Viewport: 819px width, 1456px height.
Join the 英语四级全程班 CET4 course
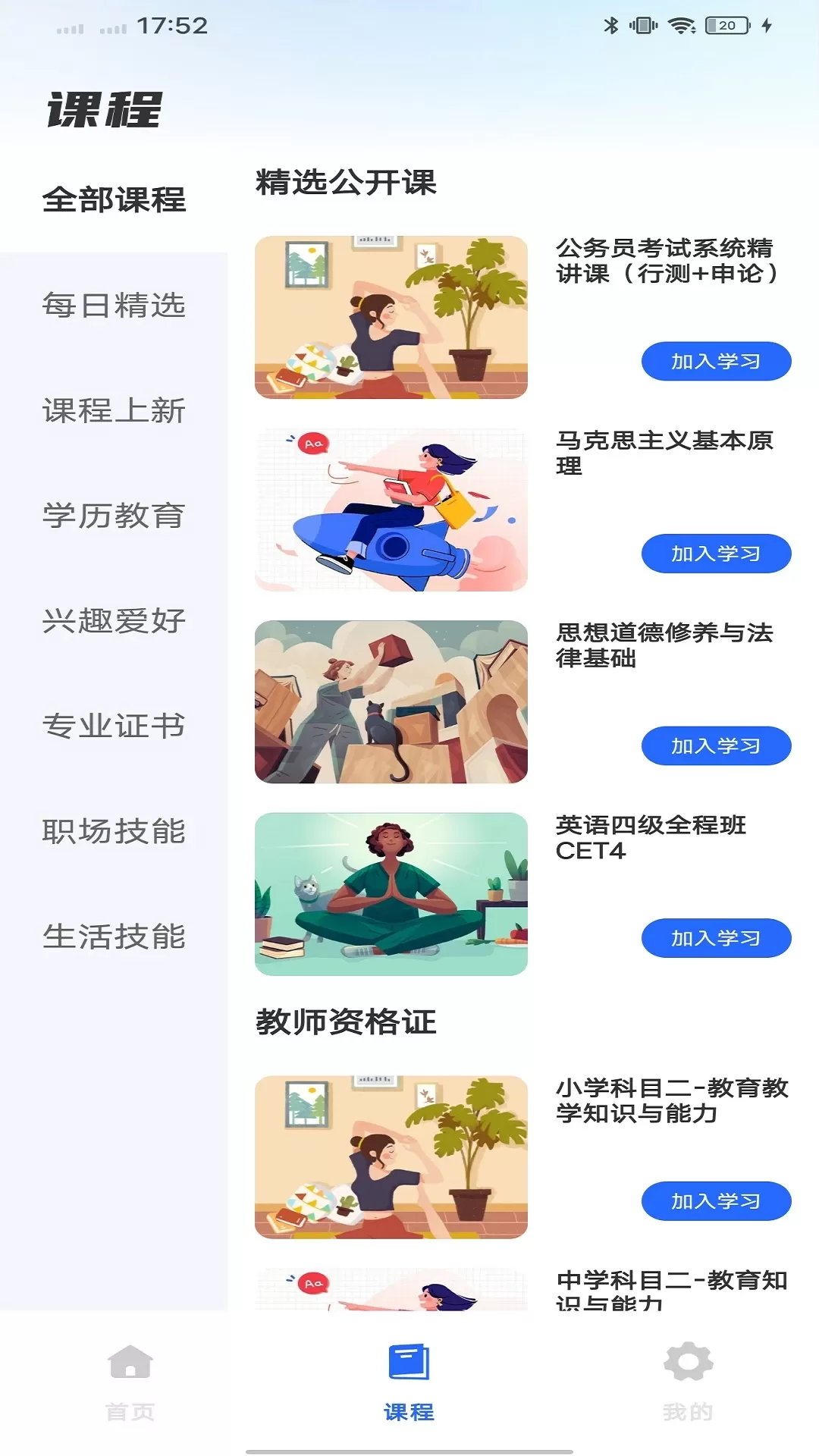pyautogui.click(x=716, y=939)
